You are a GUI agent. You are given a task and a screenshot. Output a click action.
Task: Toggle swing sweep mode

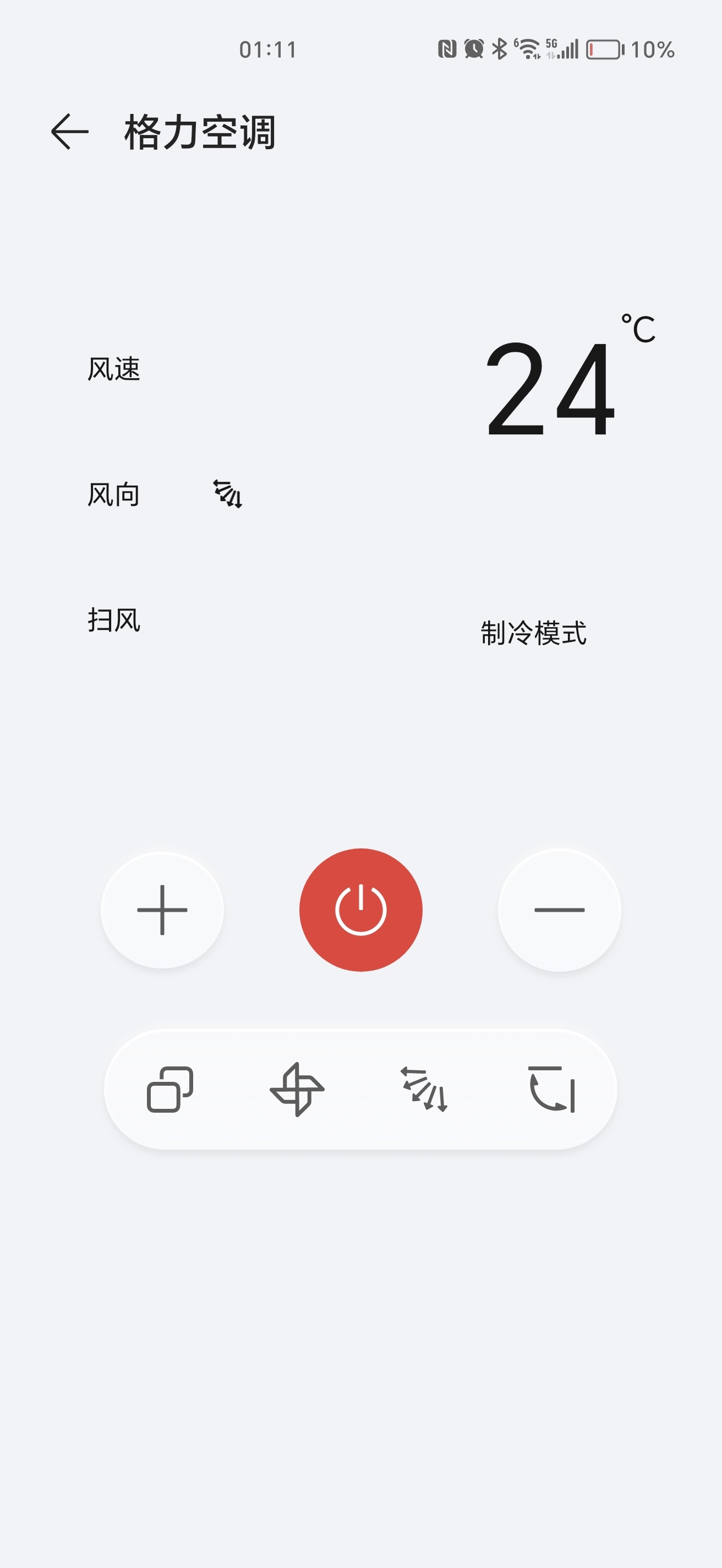[552, 1090]
